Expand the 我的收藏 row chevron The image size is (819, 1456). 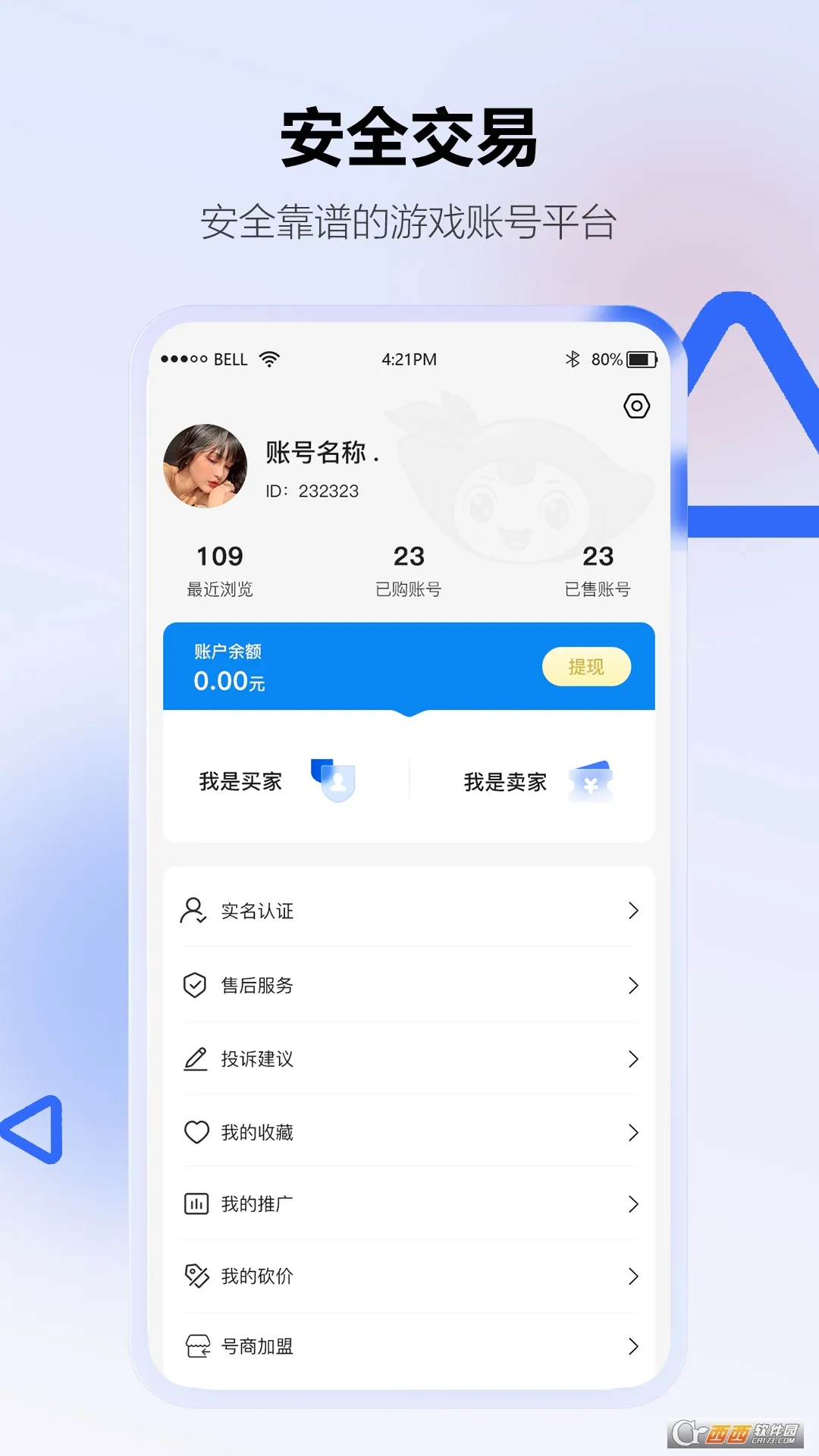[633, 1131]
